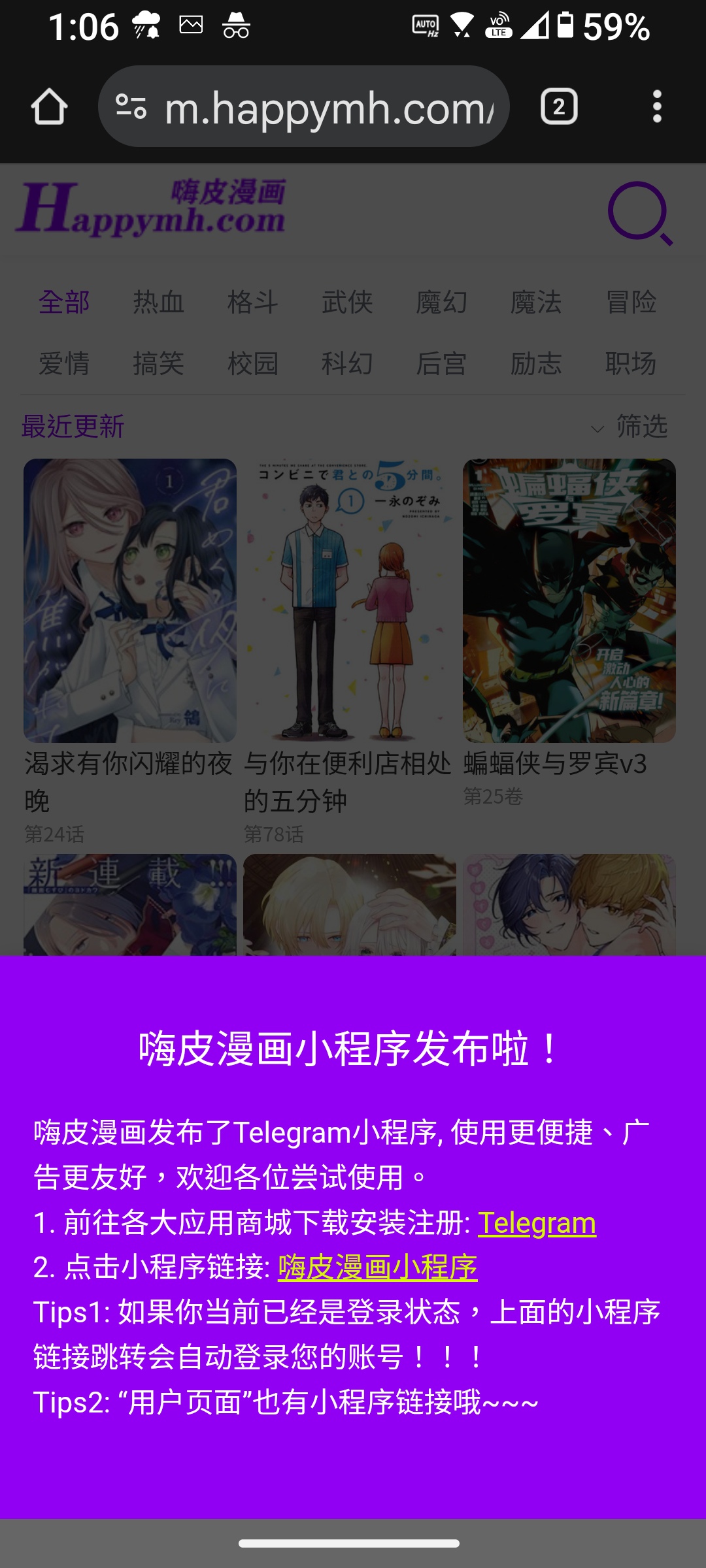
Task: Tap the browser home button
Action: pos(49,106)
